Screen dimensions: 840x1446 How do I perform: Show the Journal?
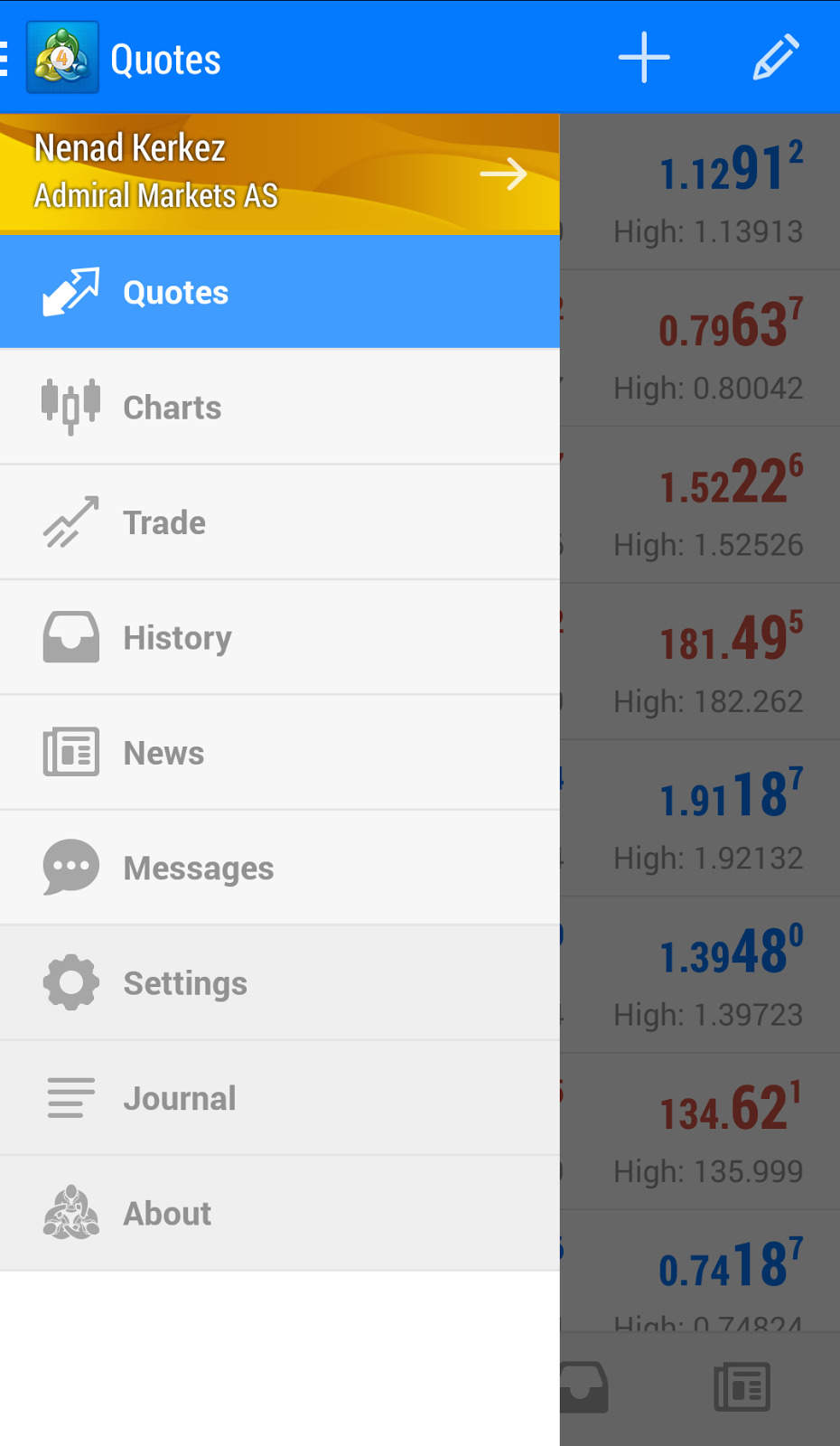click(x=280, y=1098)
